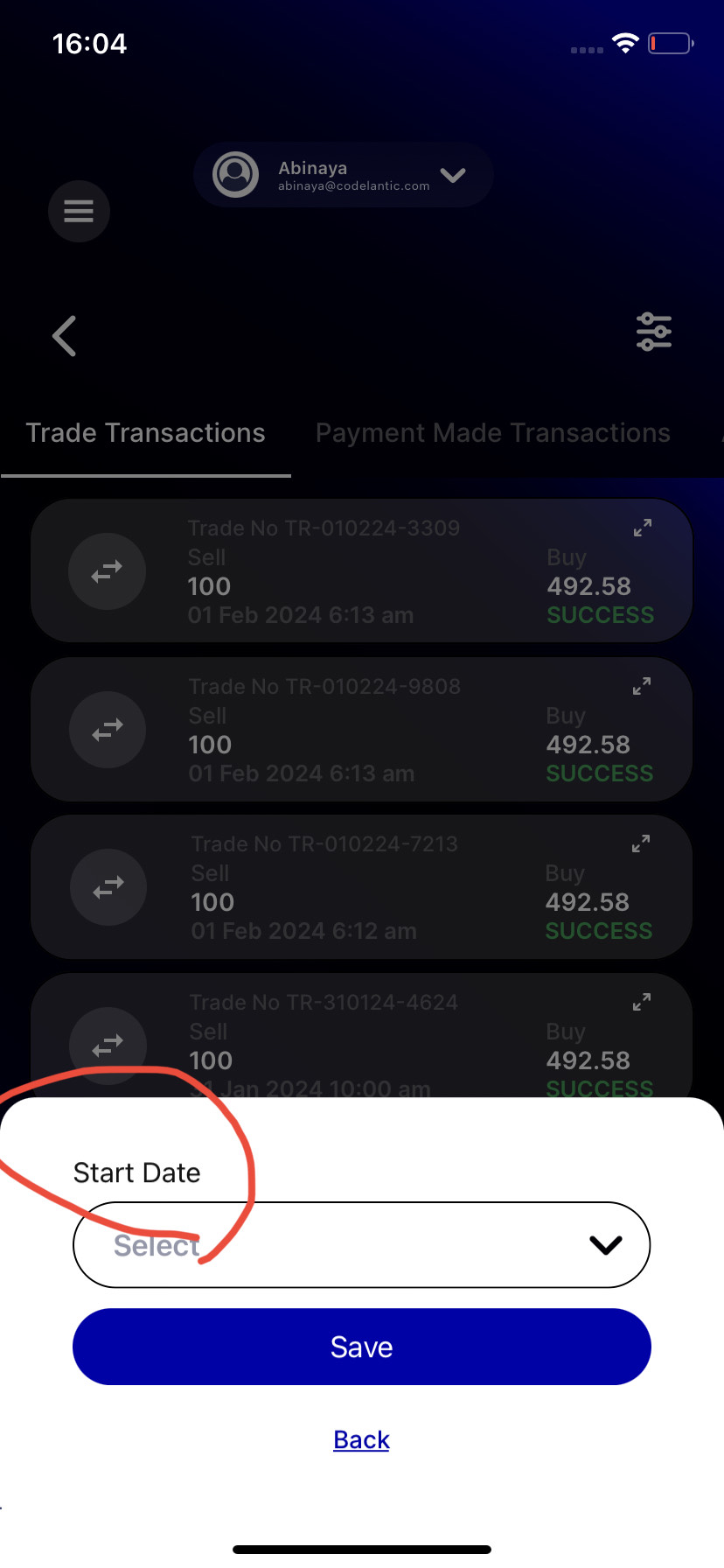Expand trade TR-310124-4624 details icon
Image resolution: width=724 pixels, height=1568 pixels.
tap(642, 1002)
